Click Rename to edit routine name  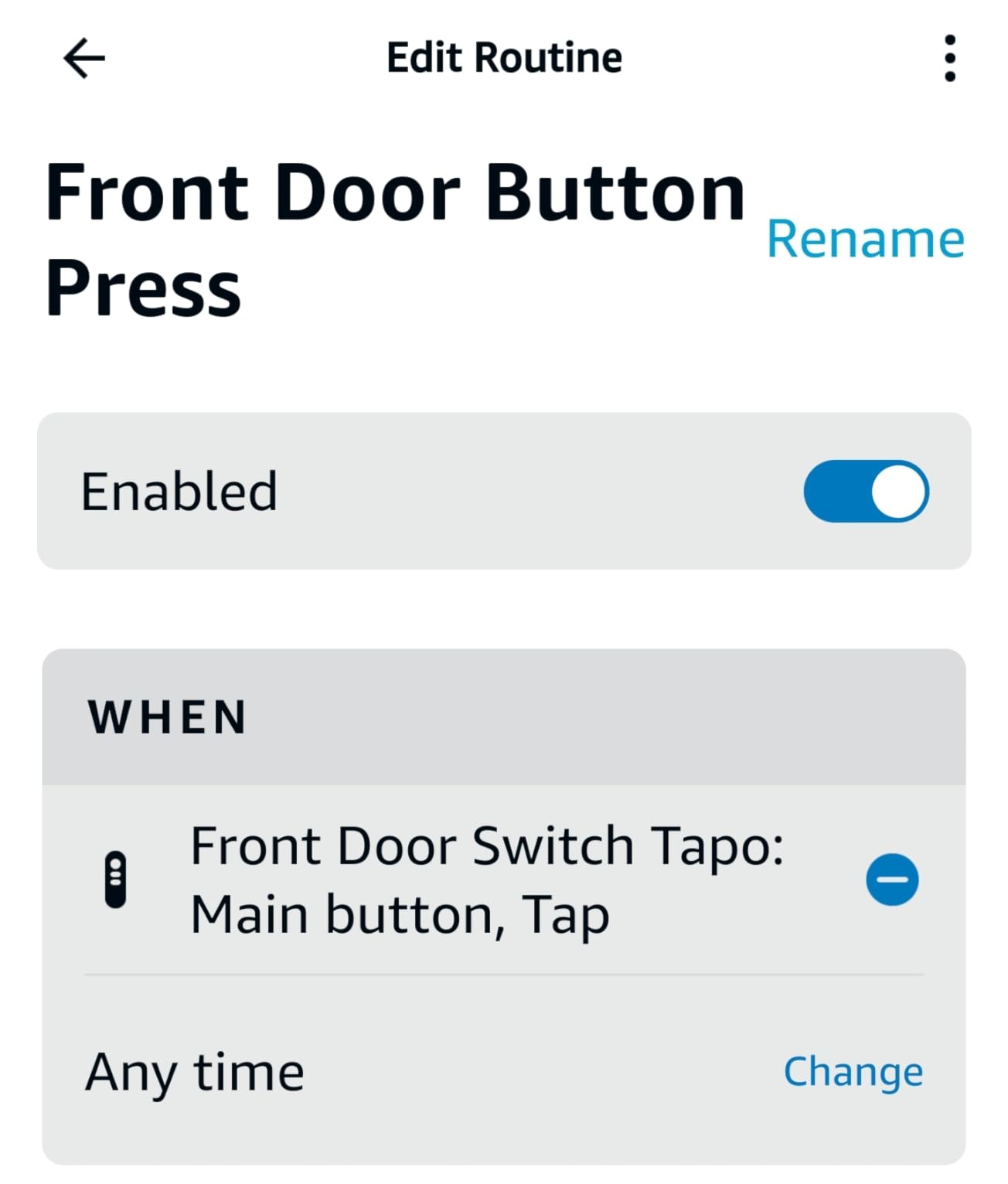tap(864, 240)
